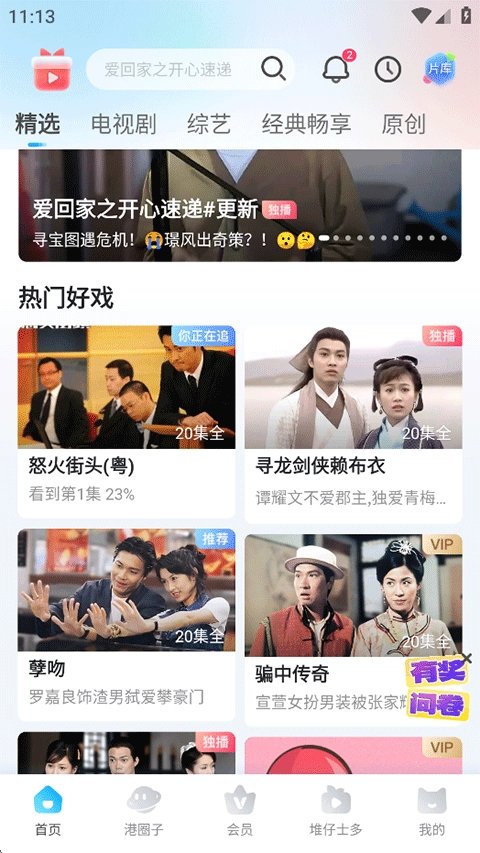Image resolution: width=480 pixels, height=853 pixels.
Task: Open the 片库 library icon
Action: coord(439,69)
